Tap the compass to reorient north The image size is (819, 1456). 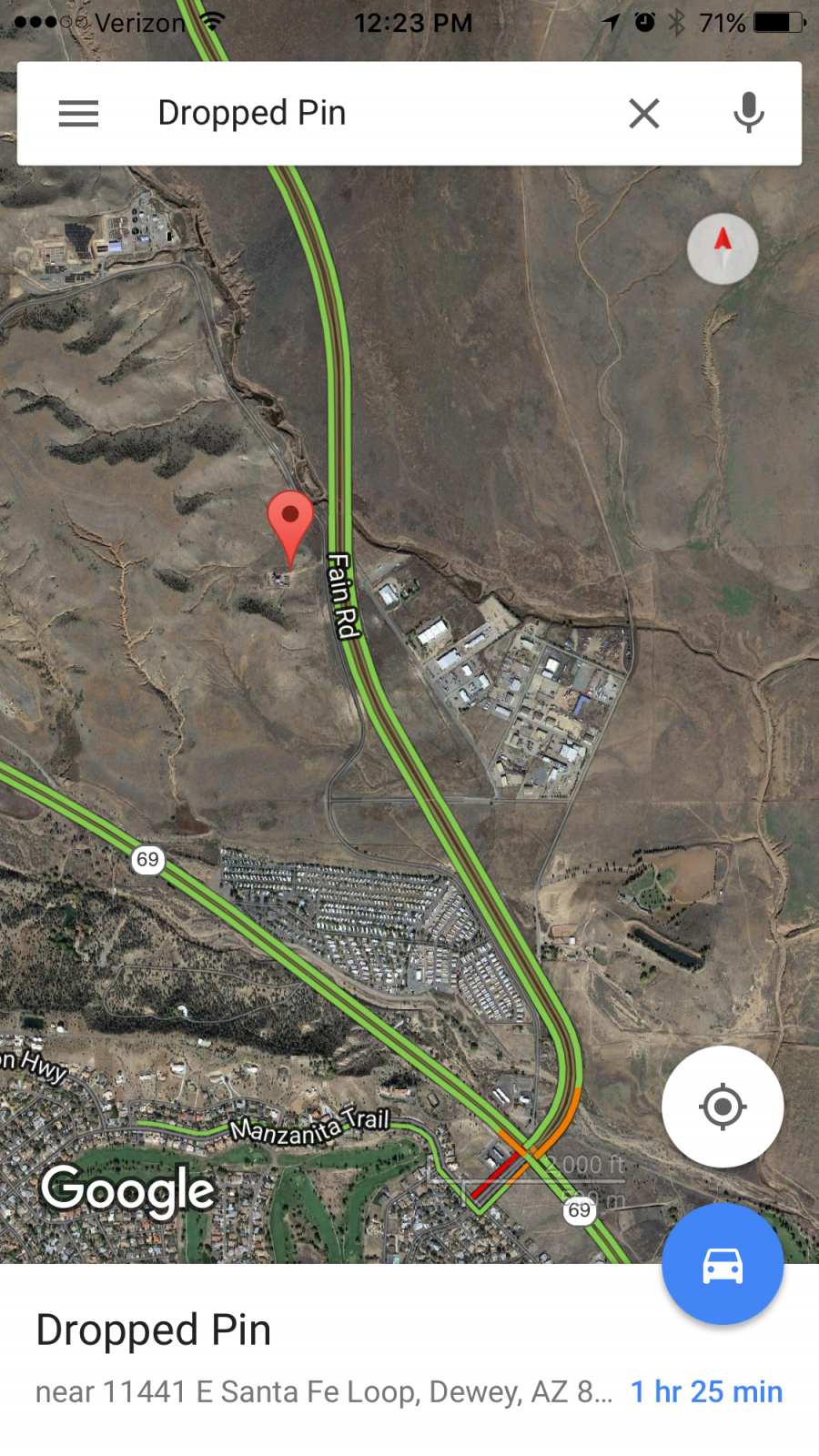723,249
